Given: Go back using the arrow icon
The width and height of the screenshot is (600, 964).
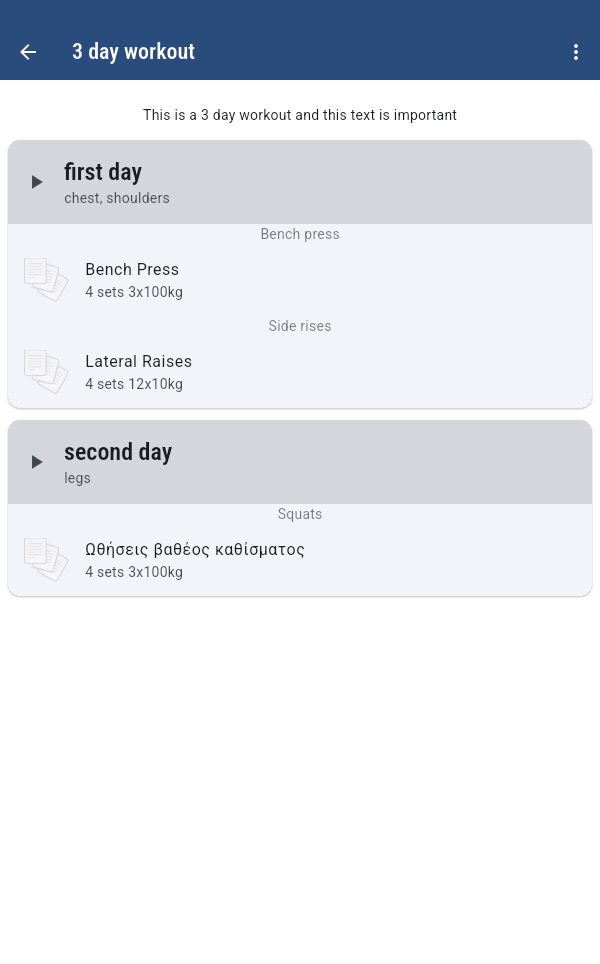Looking at the screenshot, I should pyautogui.click(x=28, y=52).
